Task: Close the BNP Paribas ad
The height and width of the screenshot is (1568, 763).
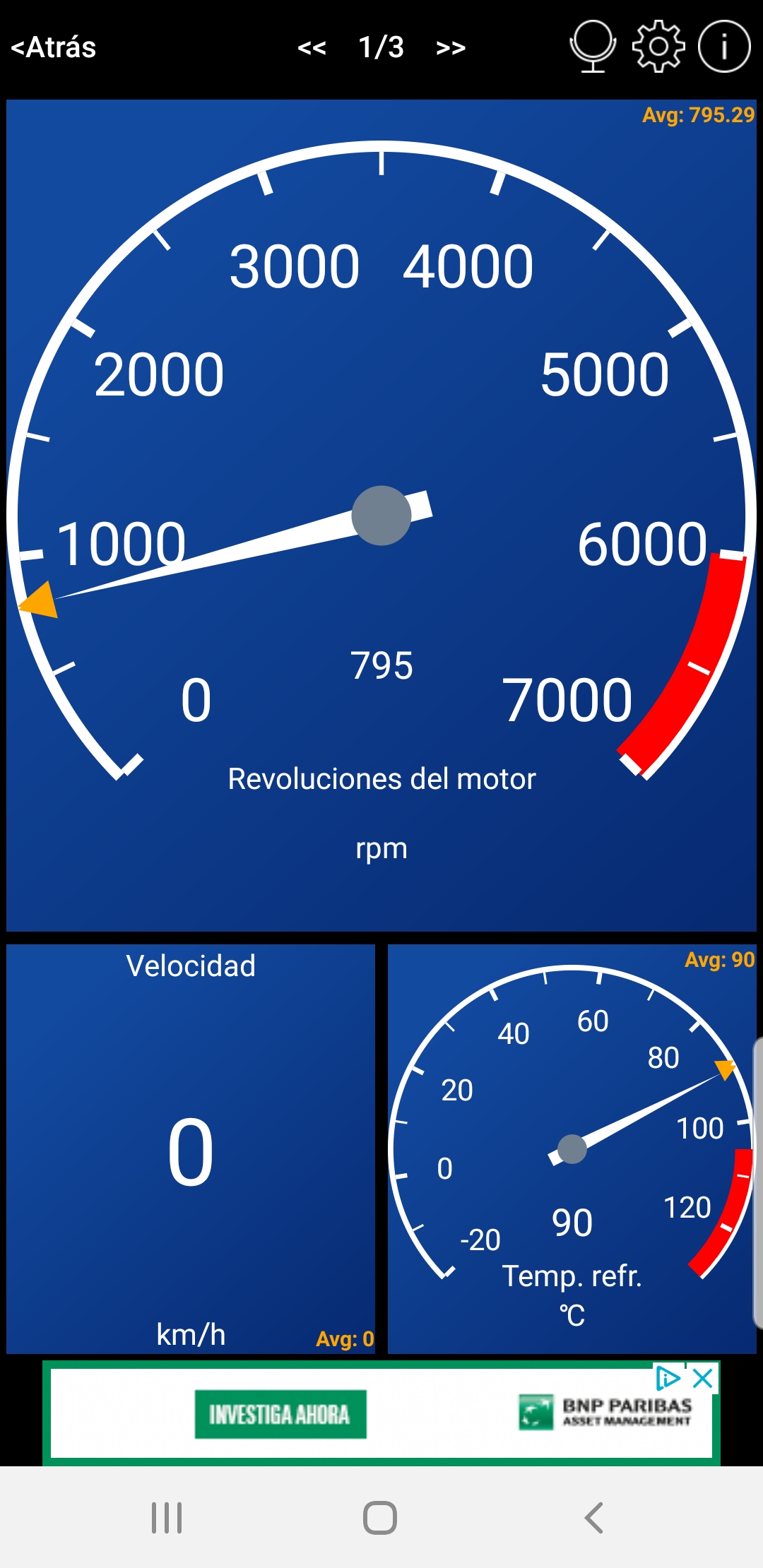Action: click(703, 1378)
